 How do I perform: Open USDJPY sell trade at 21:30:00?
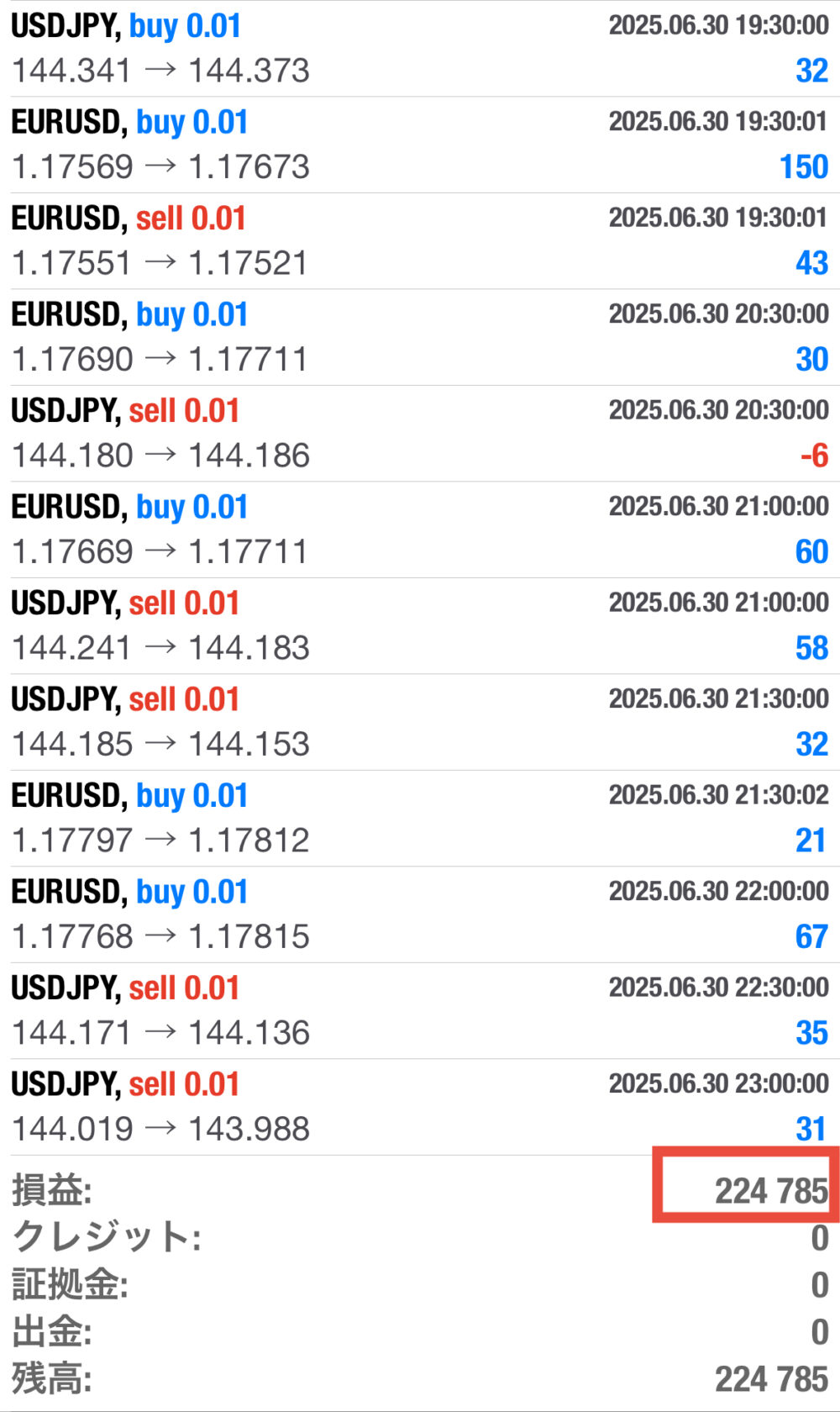pyautogui.click(x=420, y=722)
